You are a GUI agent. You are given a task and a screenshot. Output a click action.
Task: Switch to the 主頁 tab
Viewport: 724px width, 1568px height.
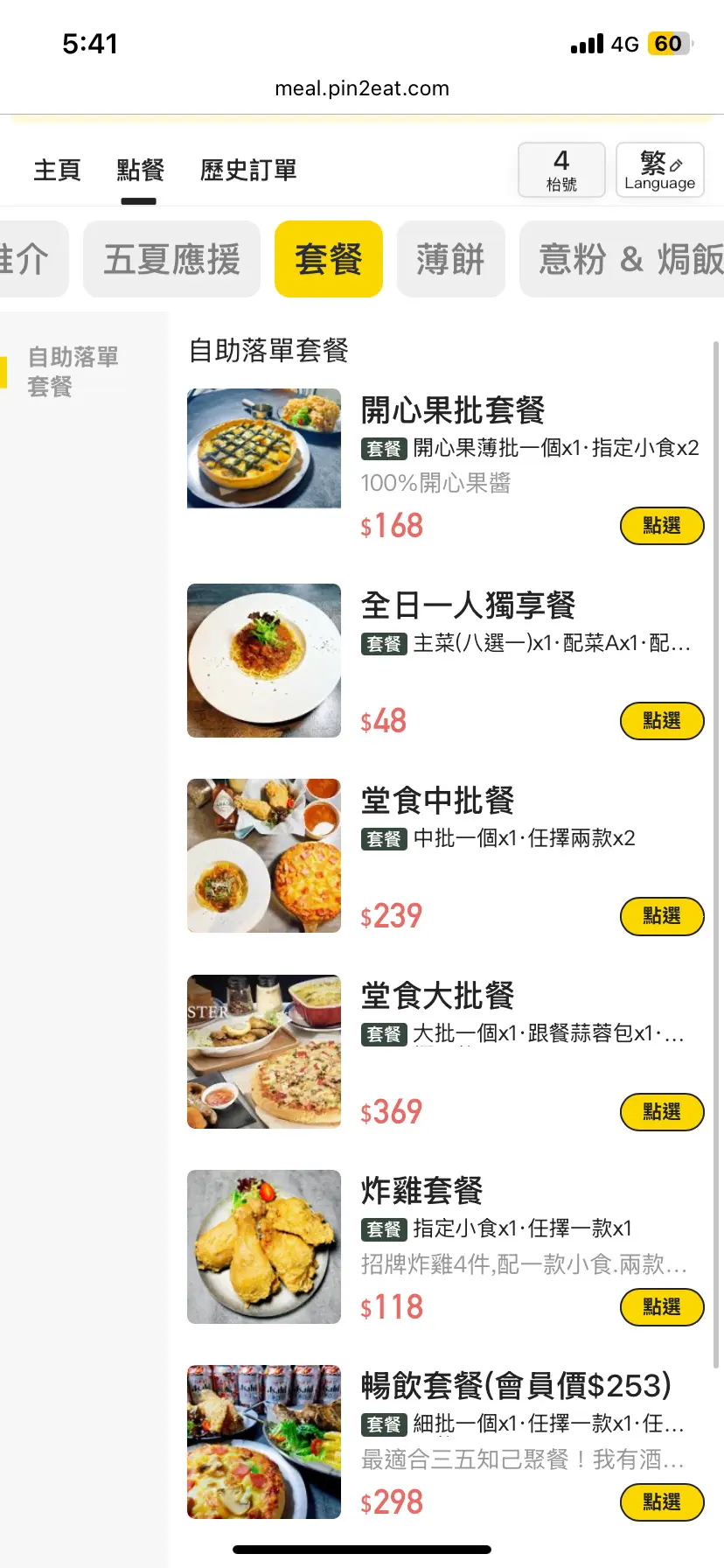pyautogui.click(x=57, y=170)
